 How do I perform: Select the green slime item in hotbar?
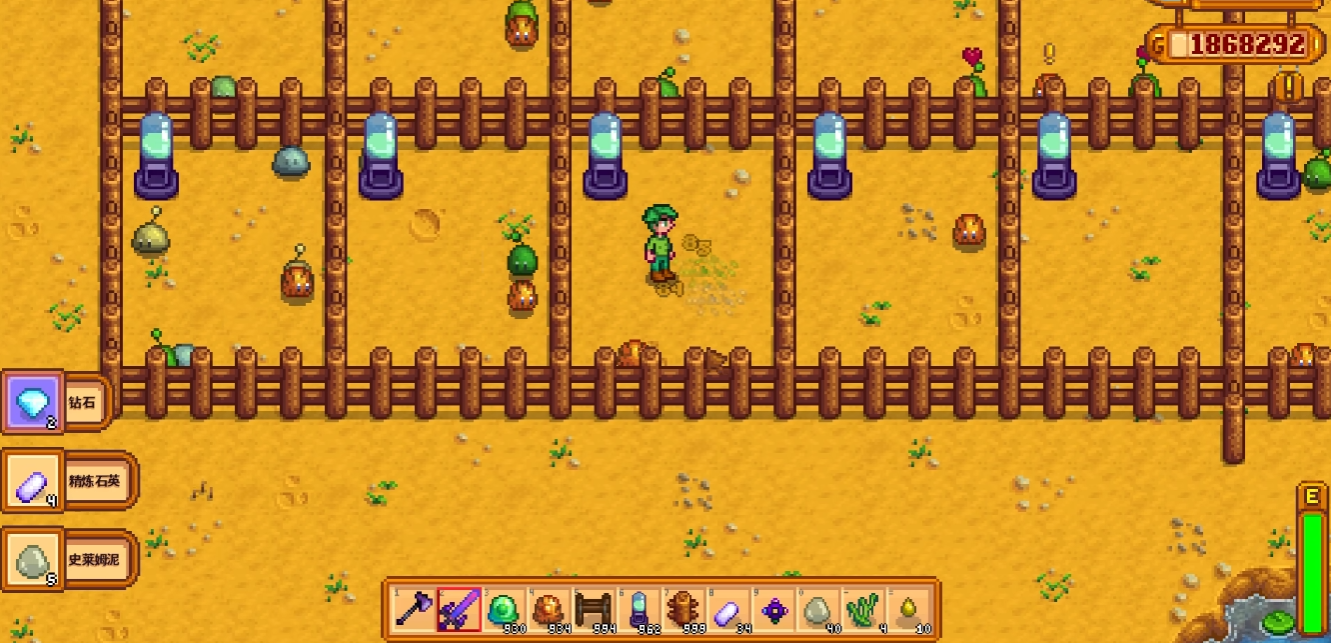[x=504, y=609]
